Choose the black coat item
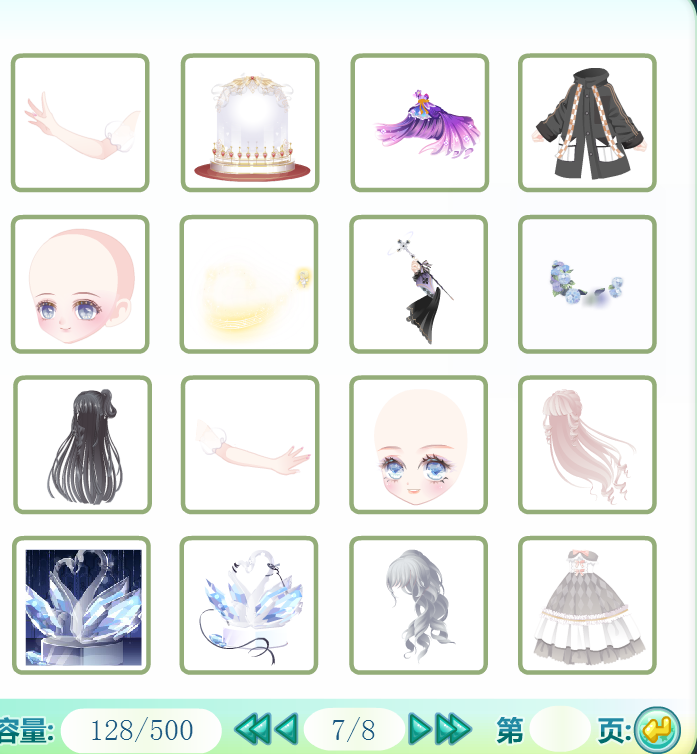The image size is (697, 754). click(587, 123)
